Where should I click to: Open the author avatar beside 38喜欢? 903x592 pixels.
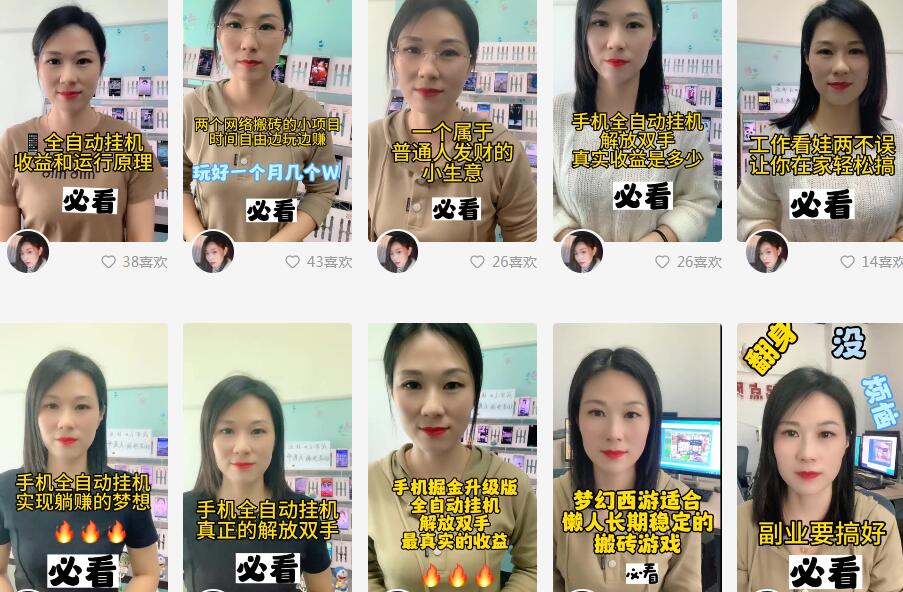point(28,252)
